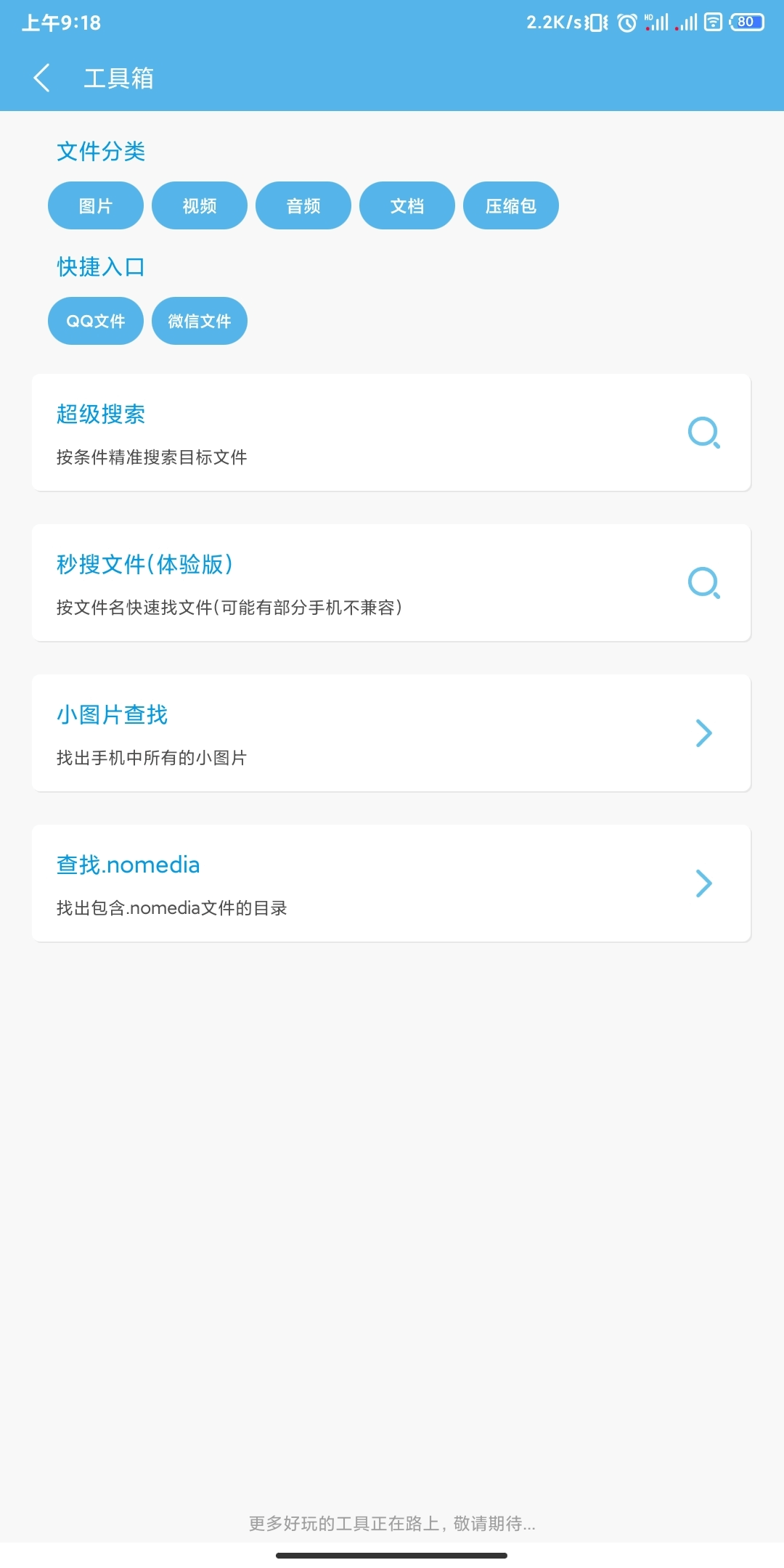Screen dimensions: 784x1568
Task: Expand 小图片查找 using its right chevron
Action: (x=702, y=733)
